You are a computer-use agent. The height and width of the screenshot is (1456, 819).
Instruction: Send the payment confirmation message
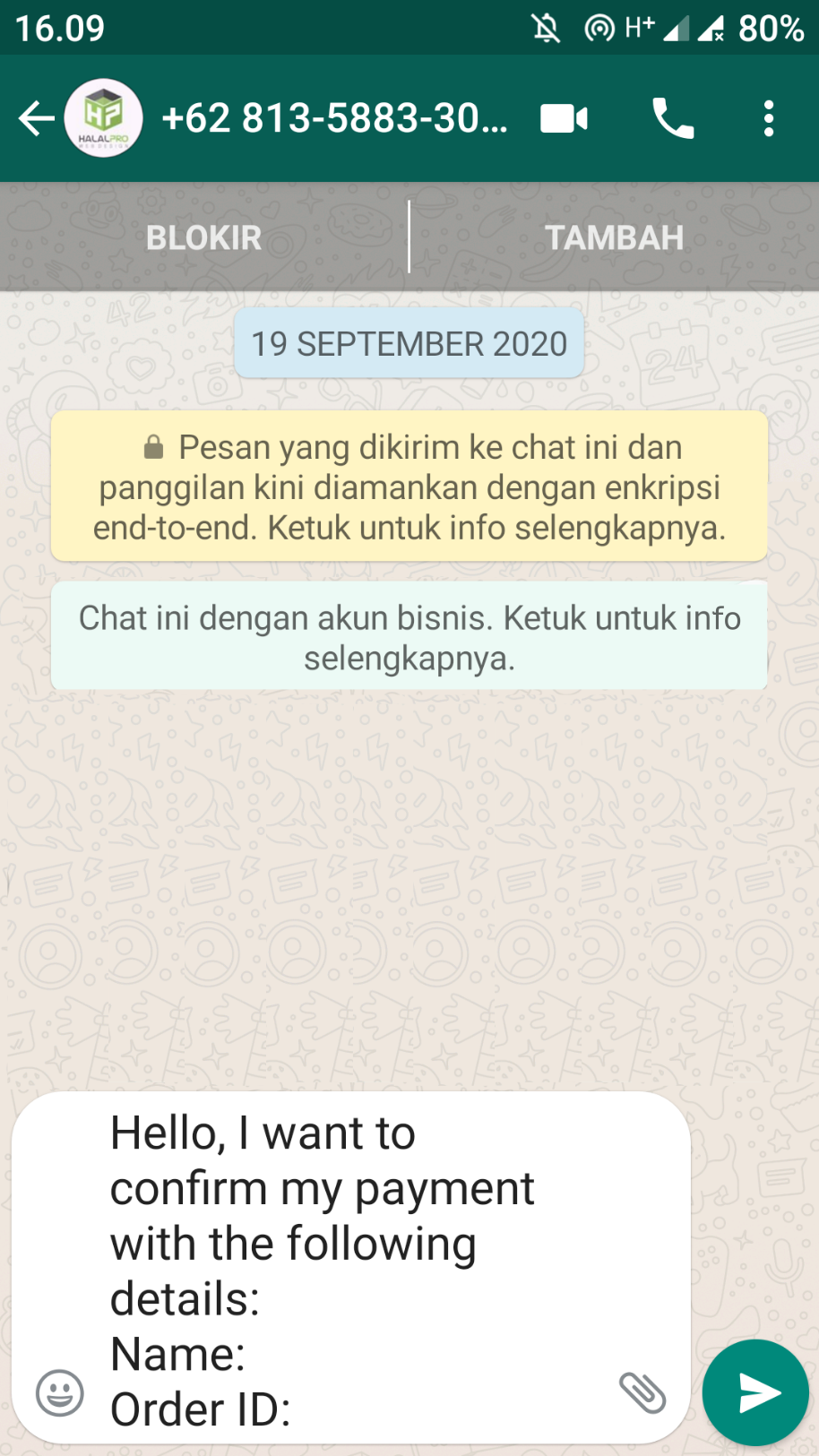click(x=757, y=1392)
